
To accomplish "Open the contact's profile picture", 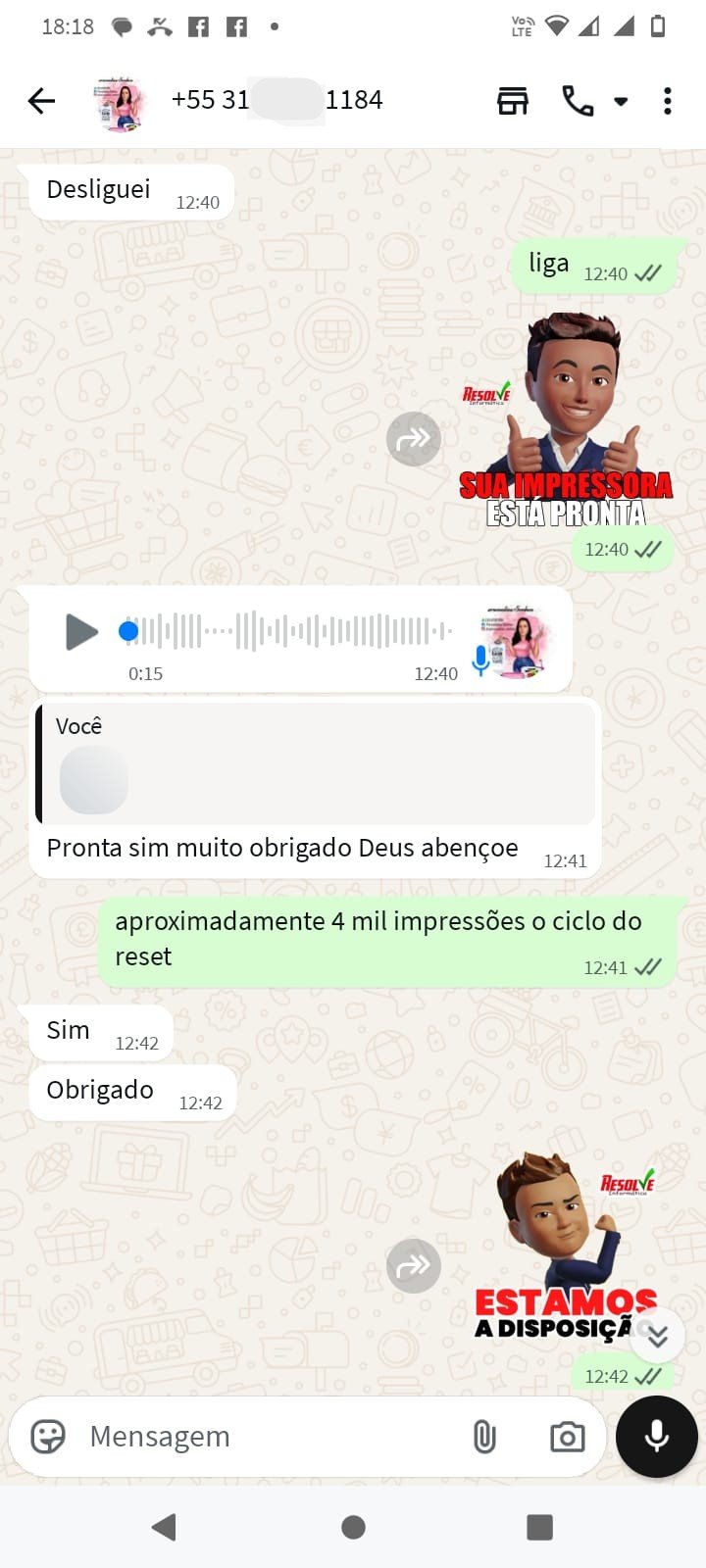I will coord(121,101).
